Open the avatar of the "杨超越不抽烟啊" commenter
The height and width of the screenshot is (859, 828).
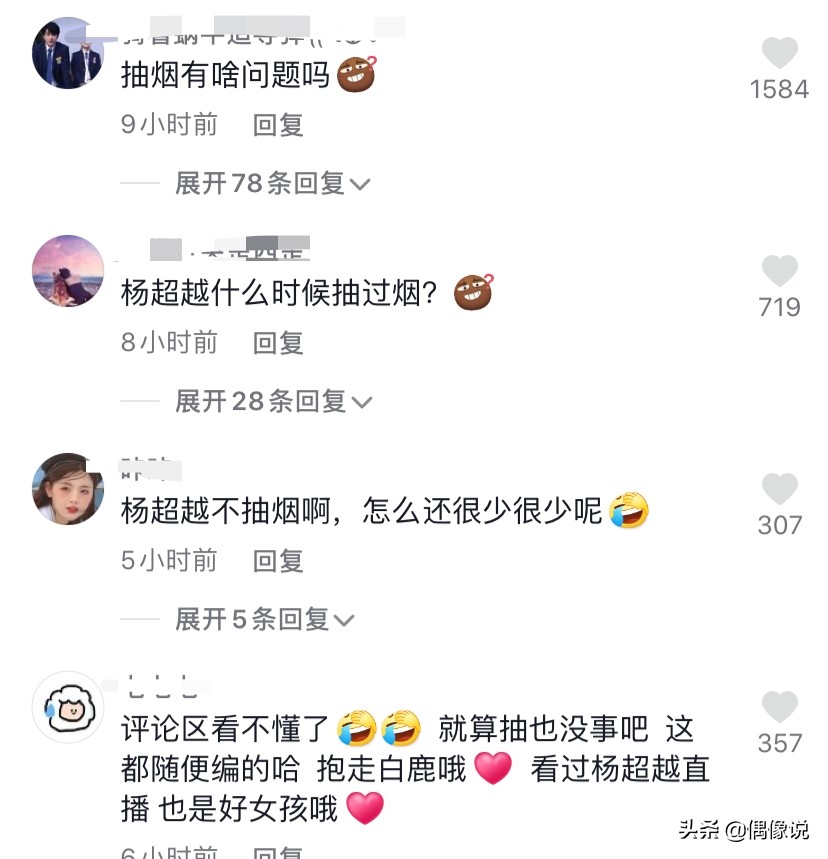(68, 489)
